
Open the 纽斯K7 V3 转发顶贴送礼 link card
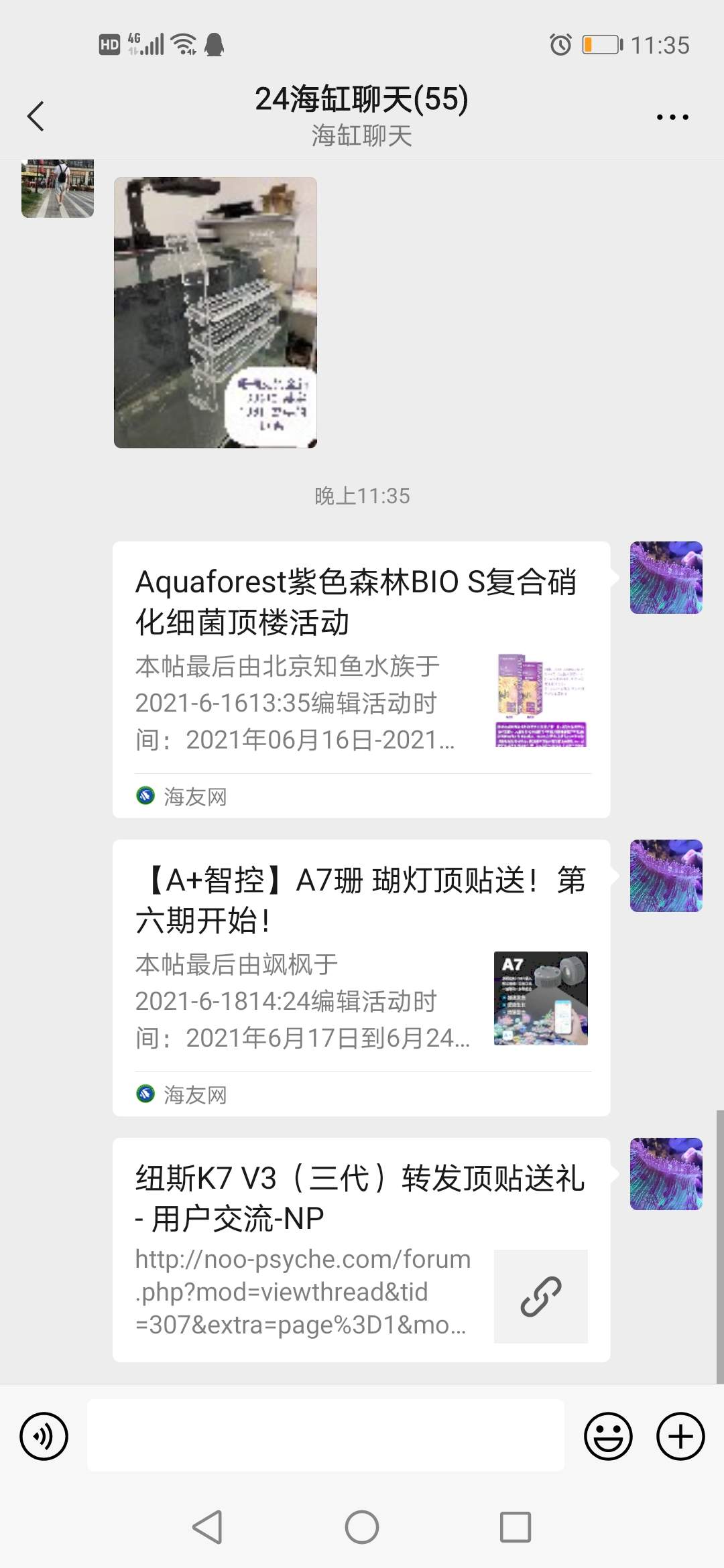(361, 1249)
